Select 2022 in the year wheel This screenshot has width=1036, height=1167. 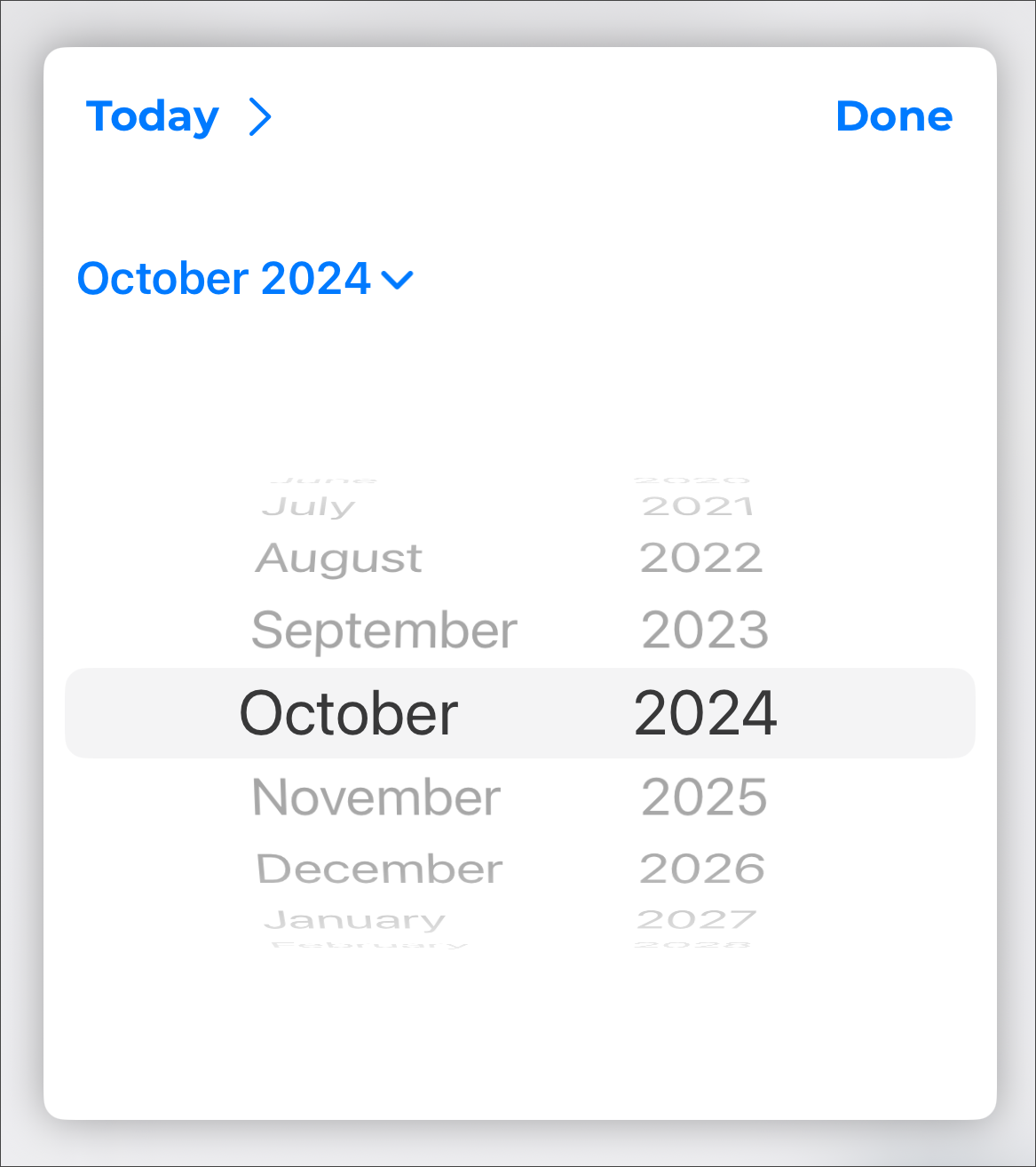pyautogui.click(x=701, y=559)
